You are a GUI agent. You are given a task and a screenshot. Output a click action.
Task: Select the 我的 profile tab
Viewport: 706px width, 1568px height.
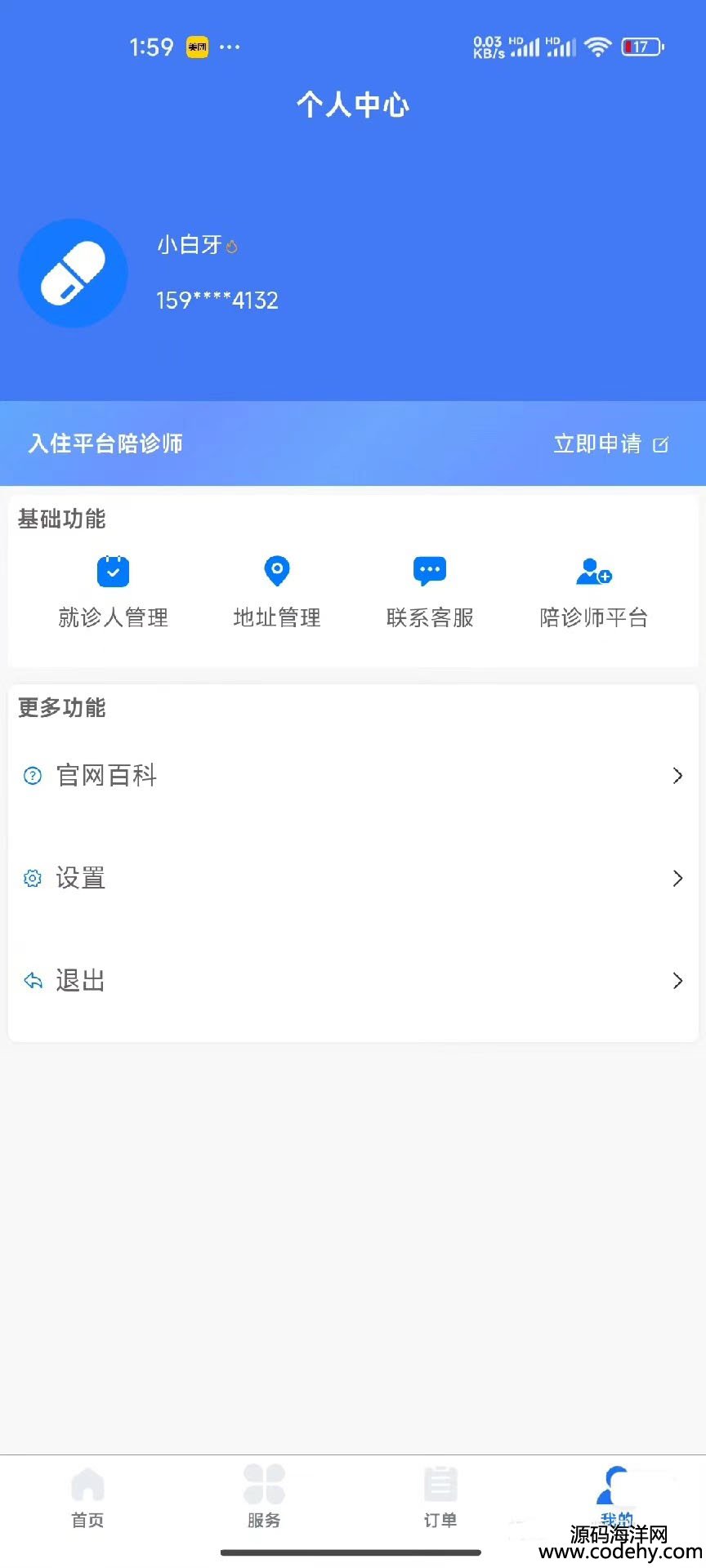click(x=616, y=1496)
